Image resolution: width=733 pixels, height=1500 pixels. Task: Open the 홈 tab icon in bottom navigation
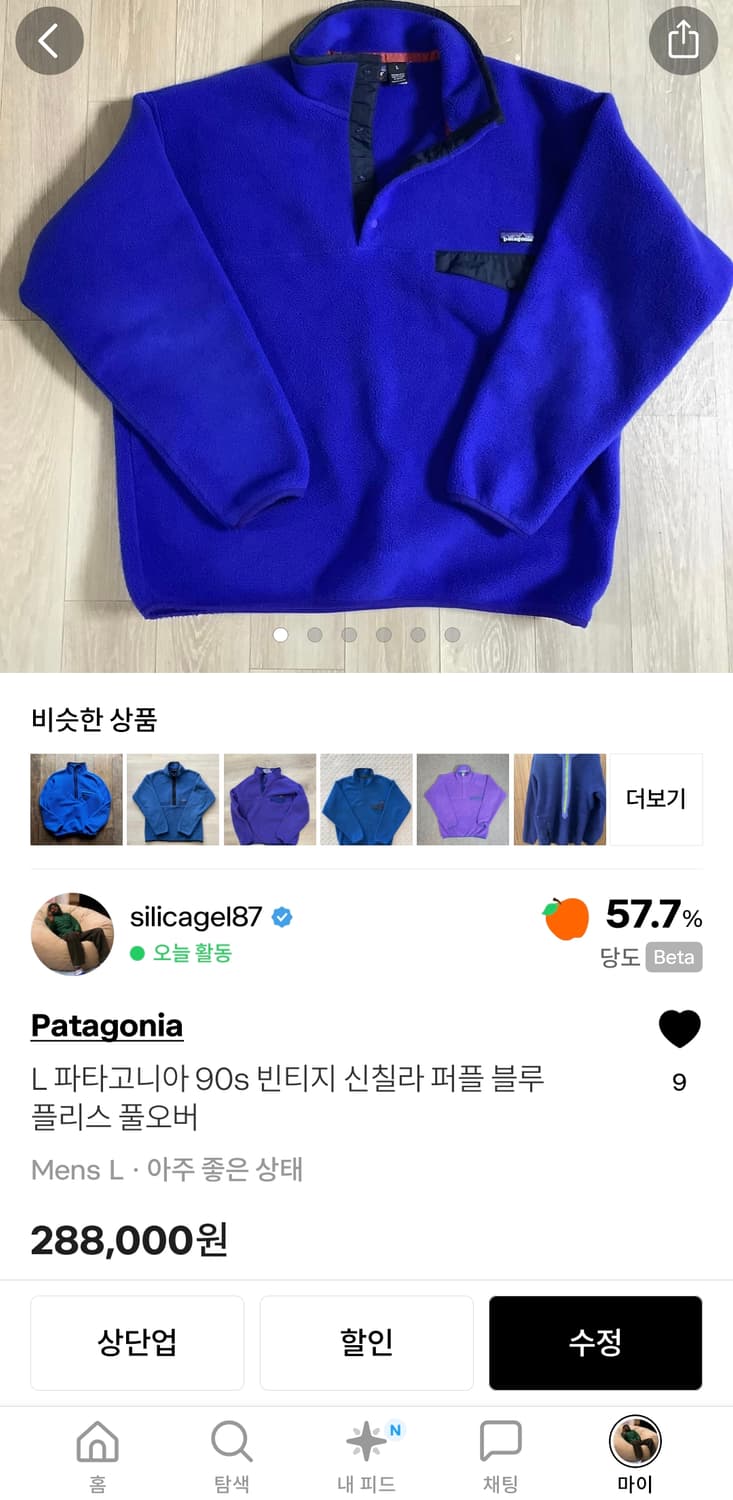tap(96, 1443)
